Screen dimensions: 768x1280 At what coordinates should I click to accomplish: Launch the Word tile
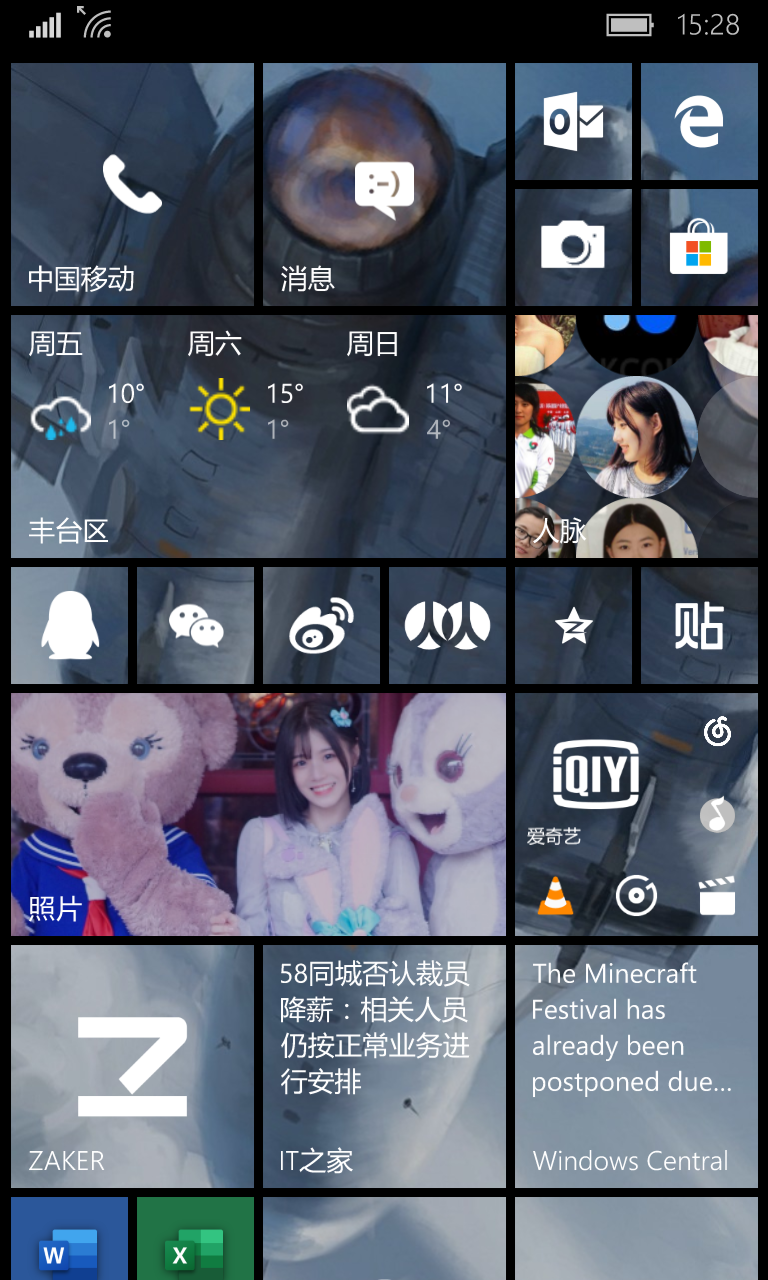click(x=69, y=1240)
